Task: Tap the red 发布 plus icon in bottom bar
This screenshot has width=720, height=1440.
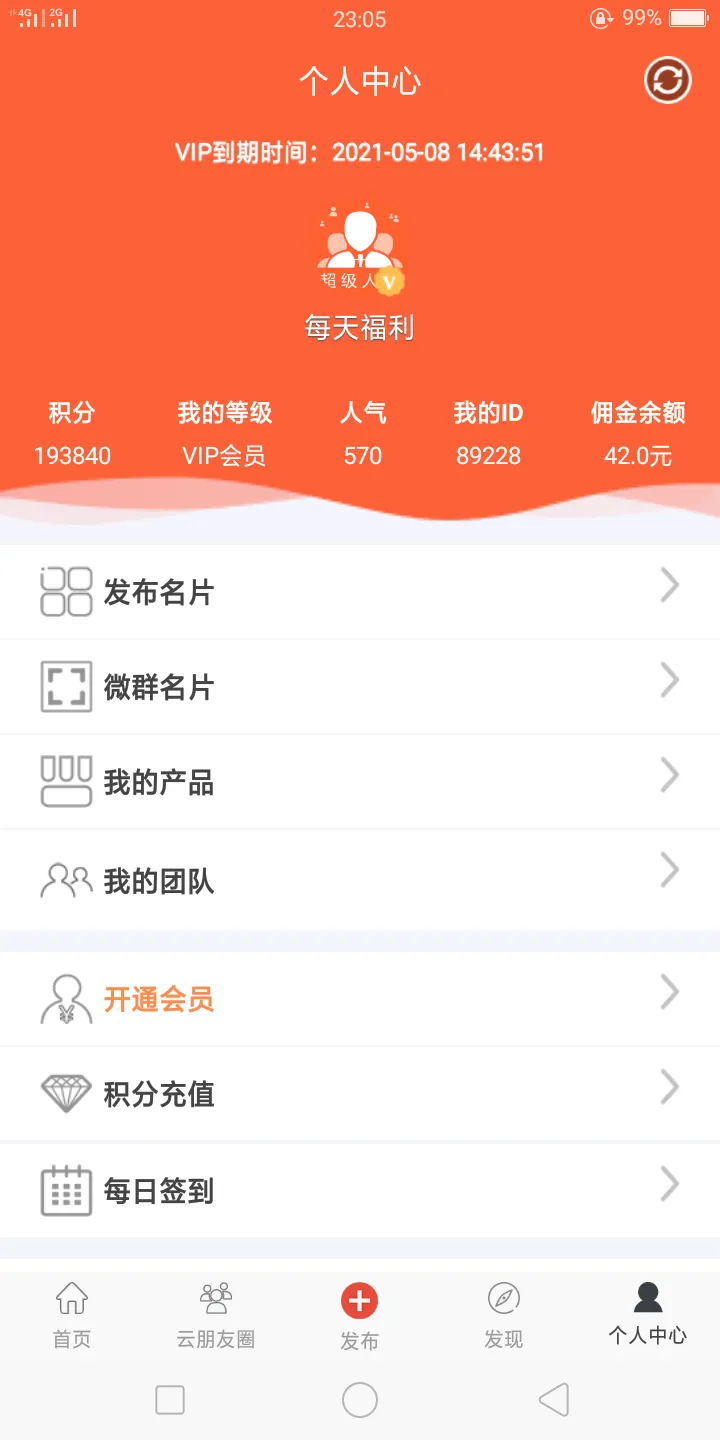Action: tap(359, 1300)
